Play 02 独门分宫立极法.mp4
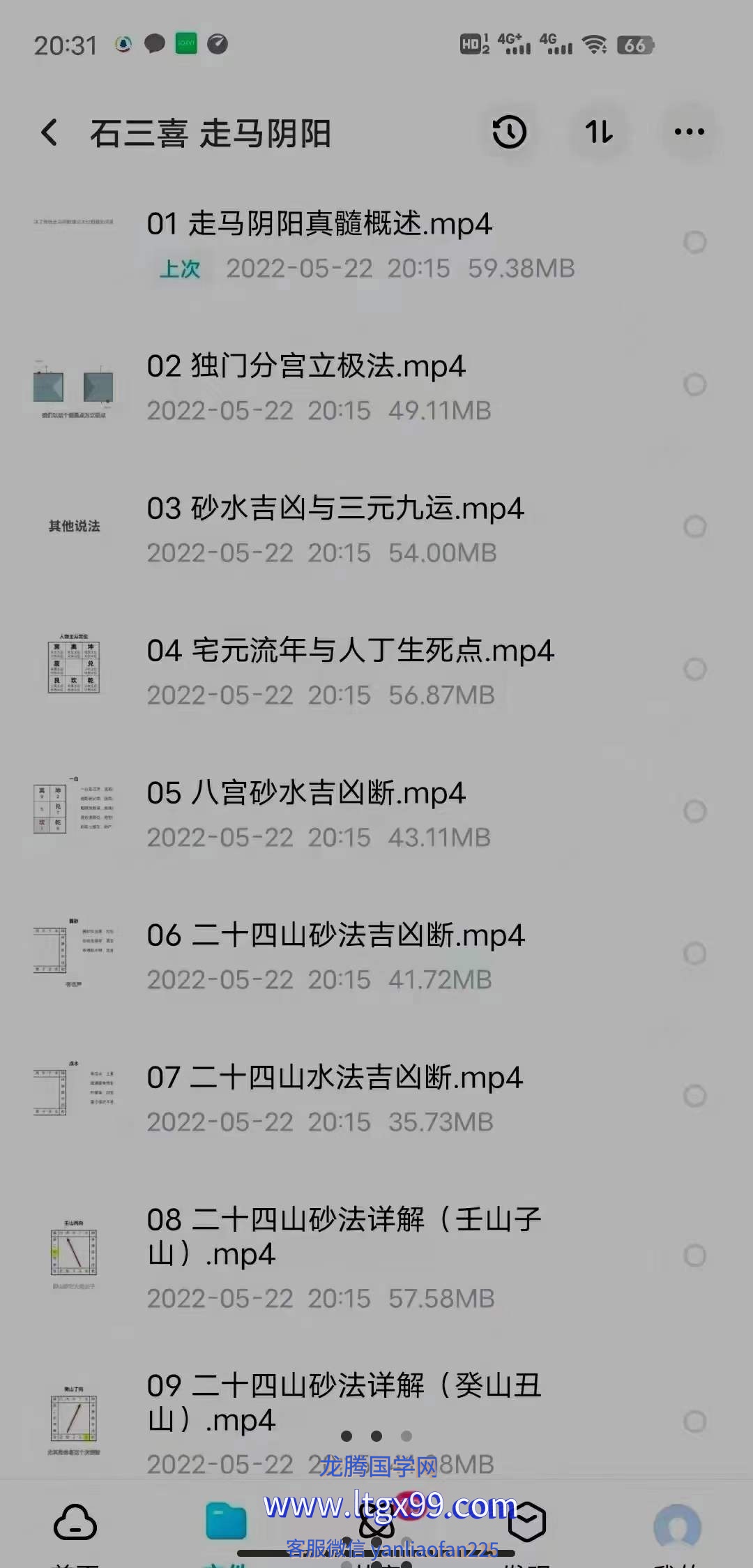 (x=305, y=367)
